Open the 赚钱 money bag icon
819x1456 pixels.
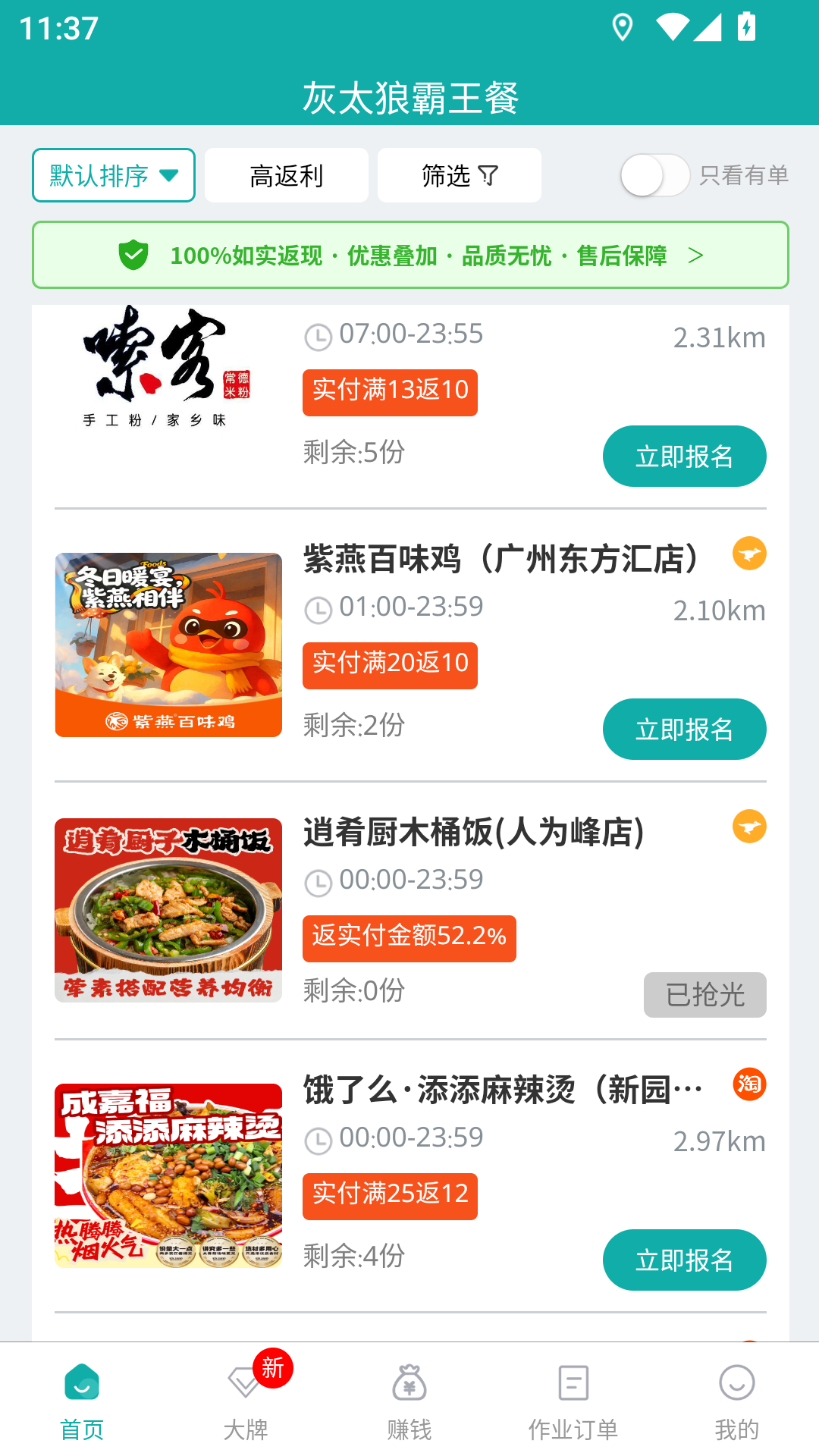(409, 1382)
